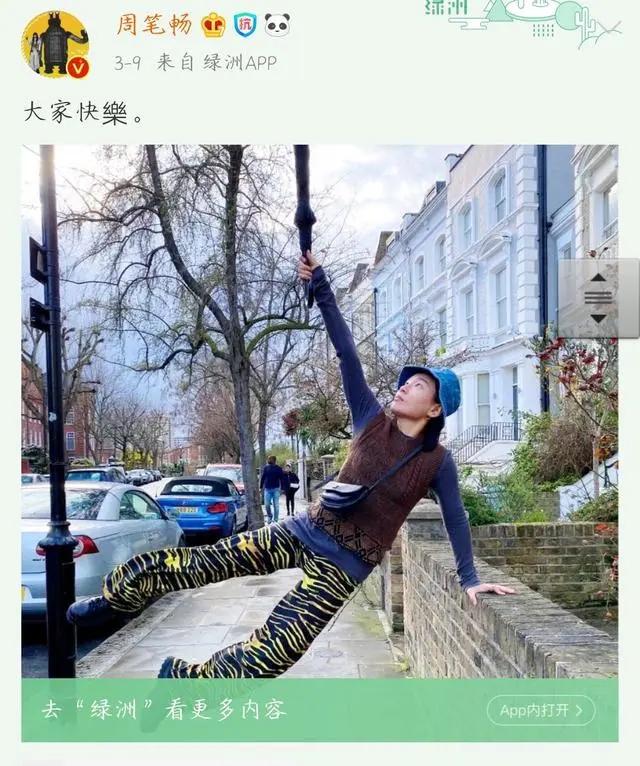
Task: Tap the 去“绿洲”看更多内容 banner
Action: pos(320,710)
